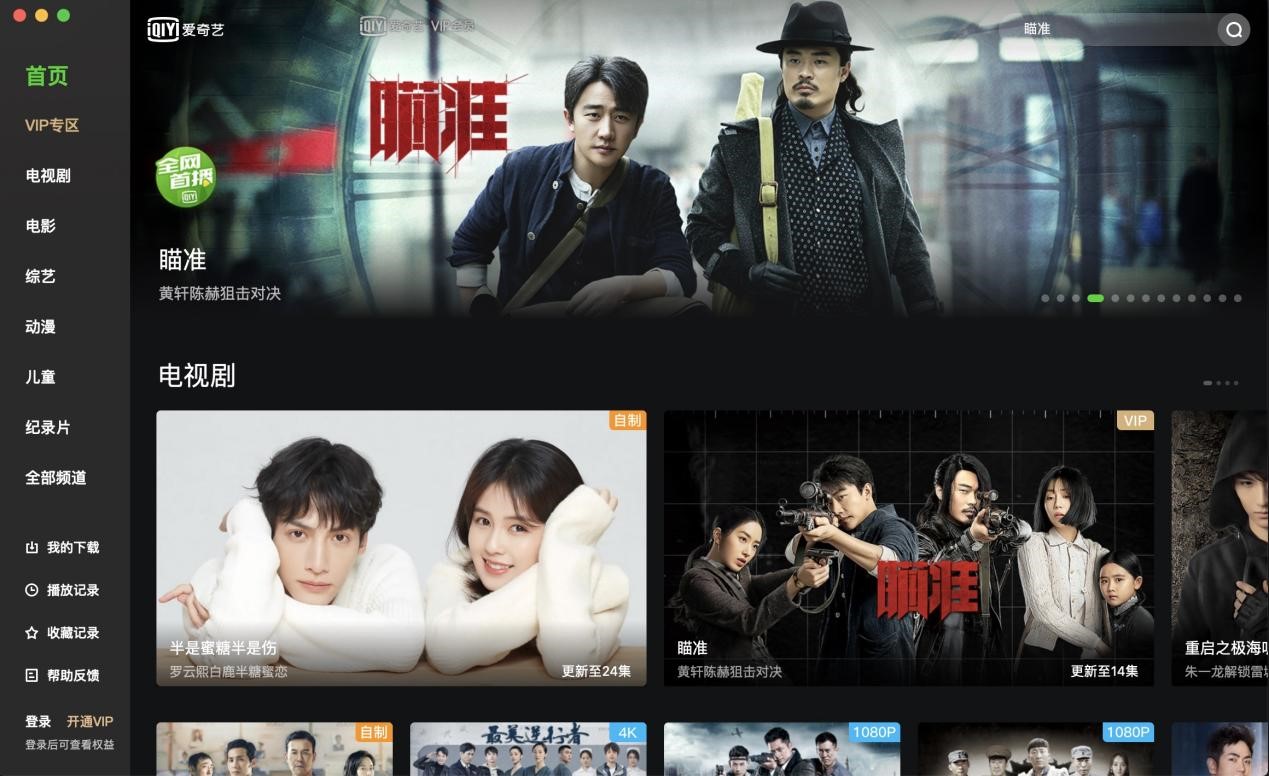Switch to the 首页 tab
The image size is (1269, 776).
coord(47,76)
